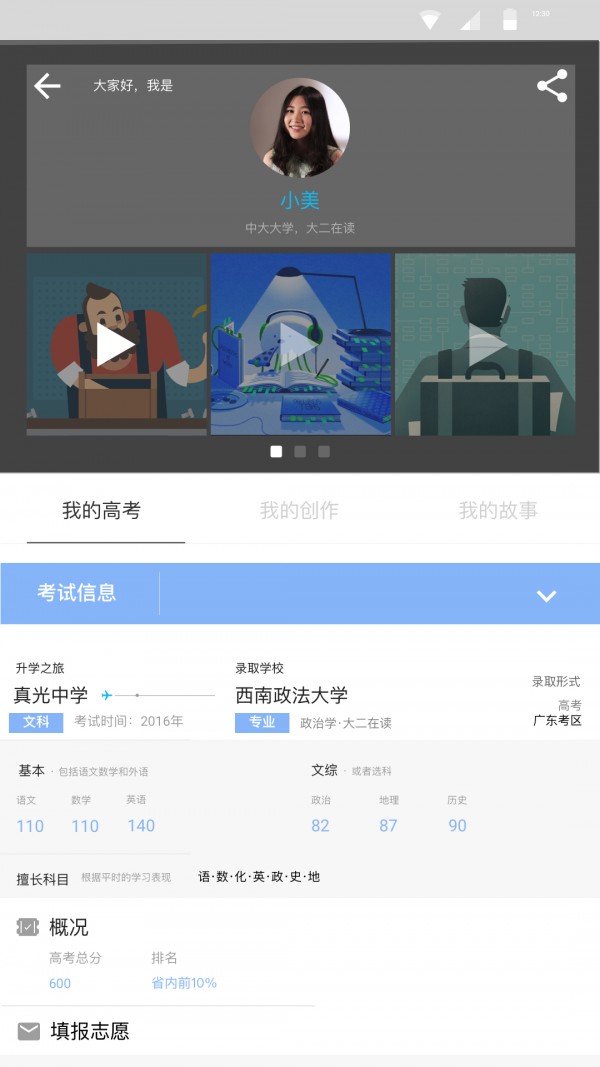Play the bearded carpenter video
This screenshot has width=600, height=1067.
[x=116, y=344]
